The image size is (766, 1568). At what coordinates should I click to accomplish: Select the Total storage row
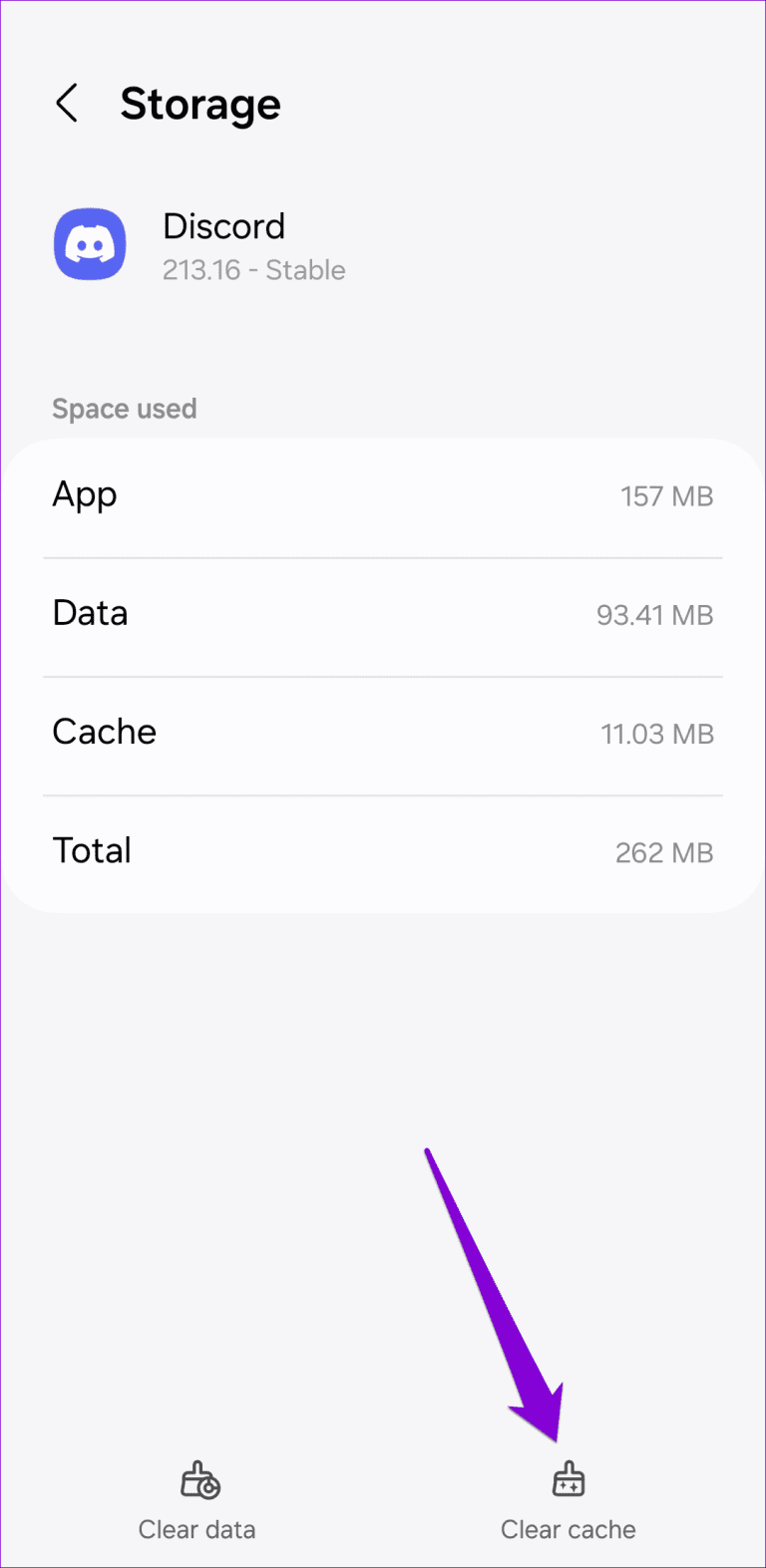pos(383,851)
